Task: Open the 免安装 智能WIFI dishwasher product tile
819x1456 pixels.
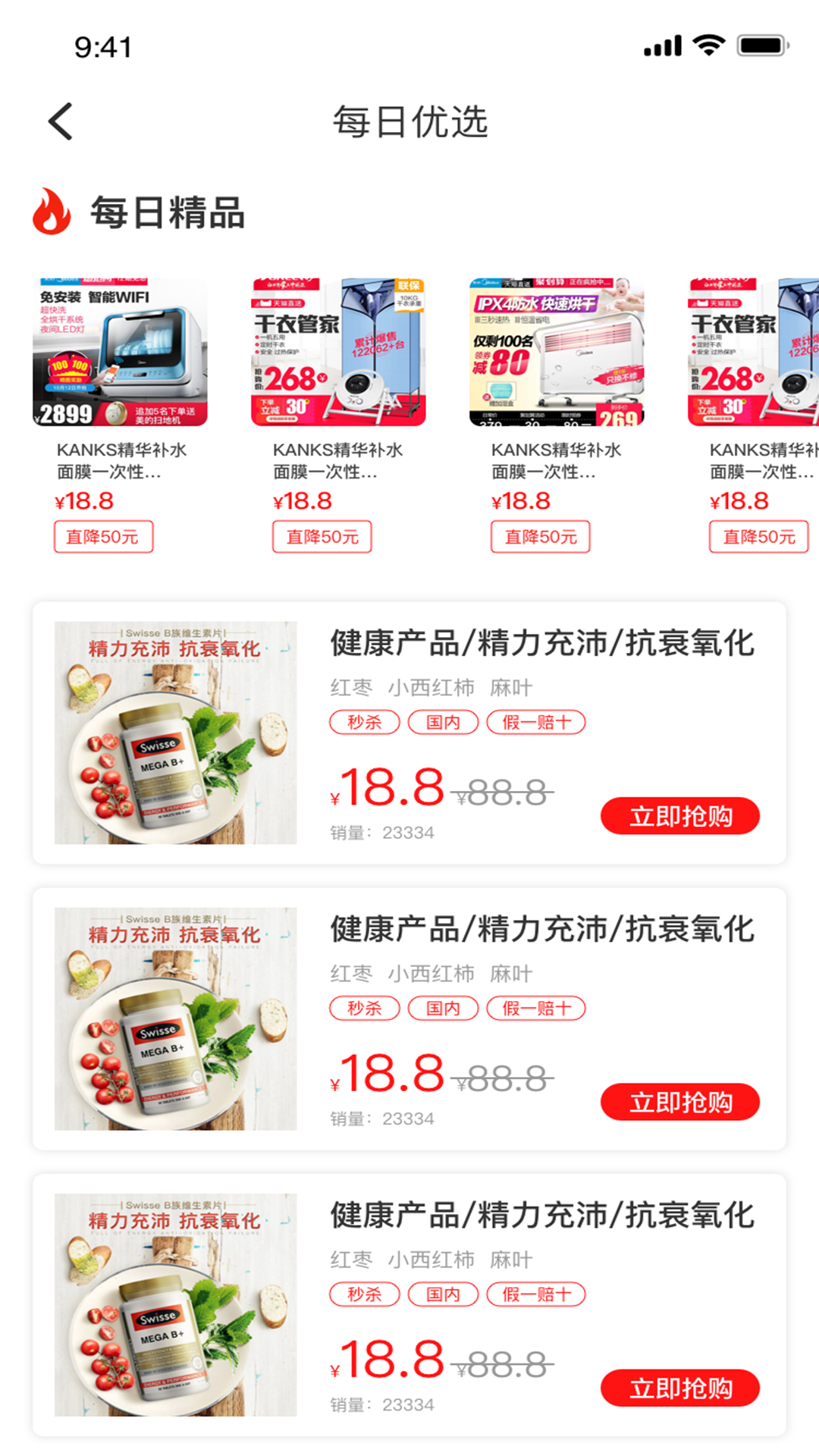Action: point(120,352)
